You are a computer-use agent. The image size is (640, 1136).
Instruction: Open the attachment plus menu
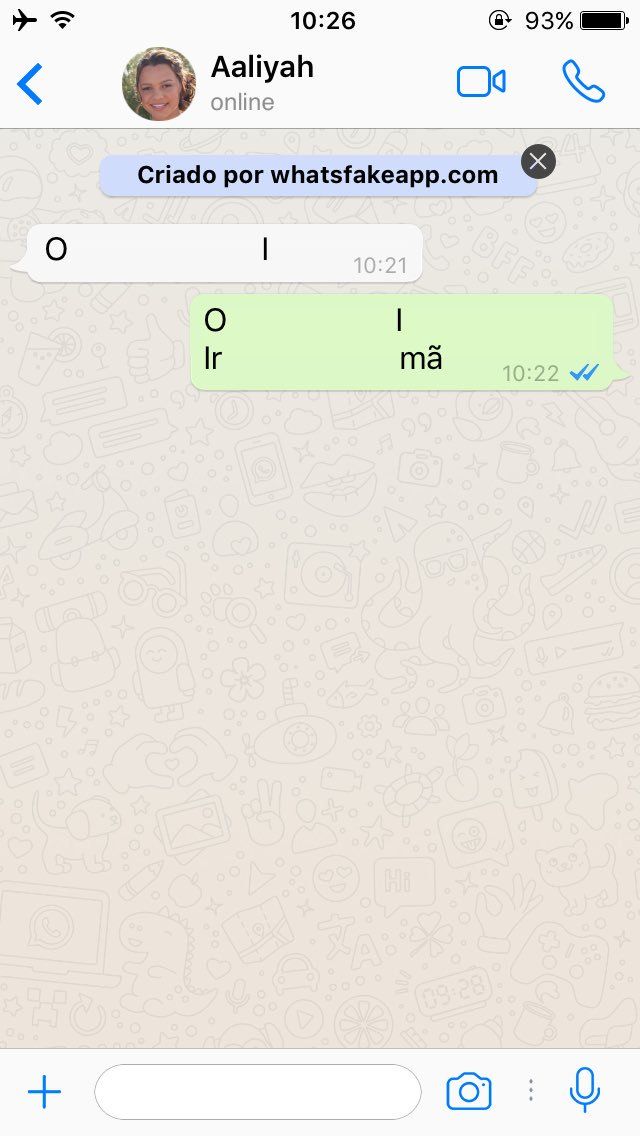click(x=44, y=1091)
